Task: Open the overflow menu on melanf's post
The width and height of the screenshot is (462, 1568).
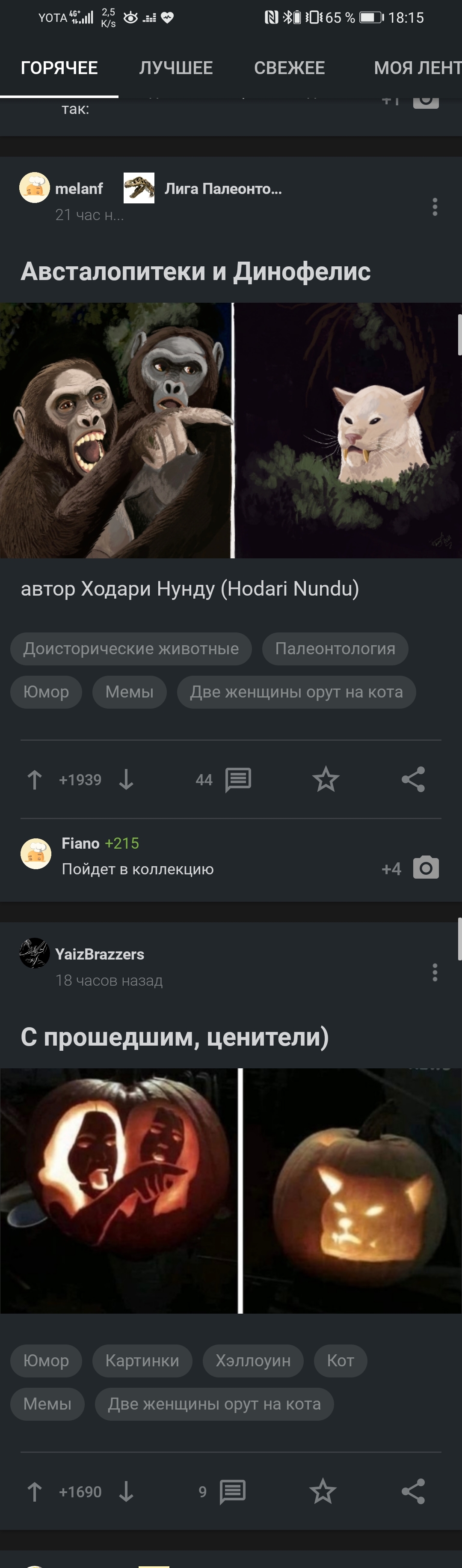Action: (x=435, y=207)
